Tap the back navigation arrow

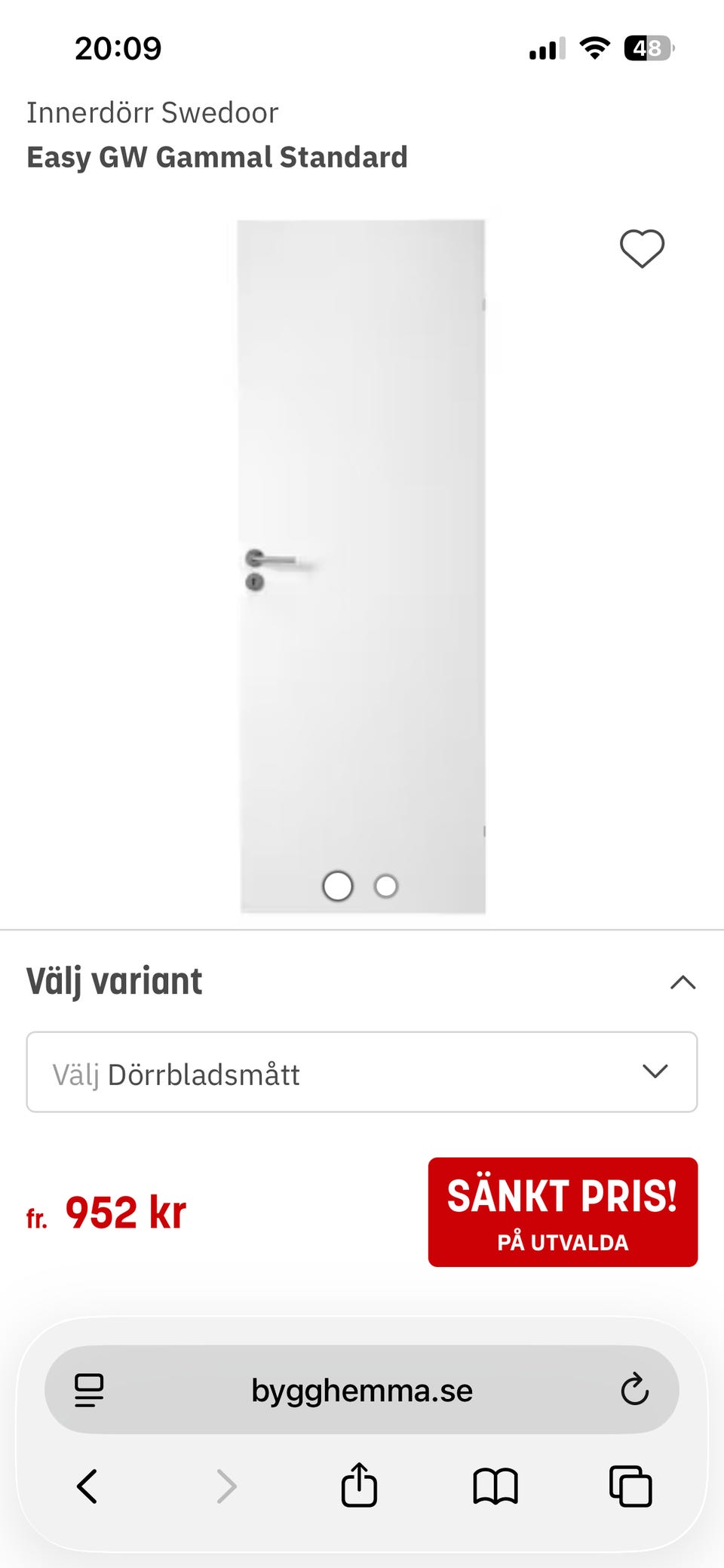[x=87, y=1486]
